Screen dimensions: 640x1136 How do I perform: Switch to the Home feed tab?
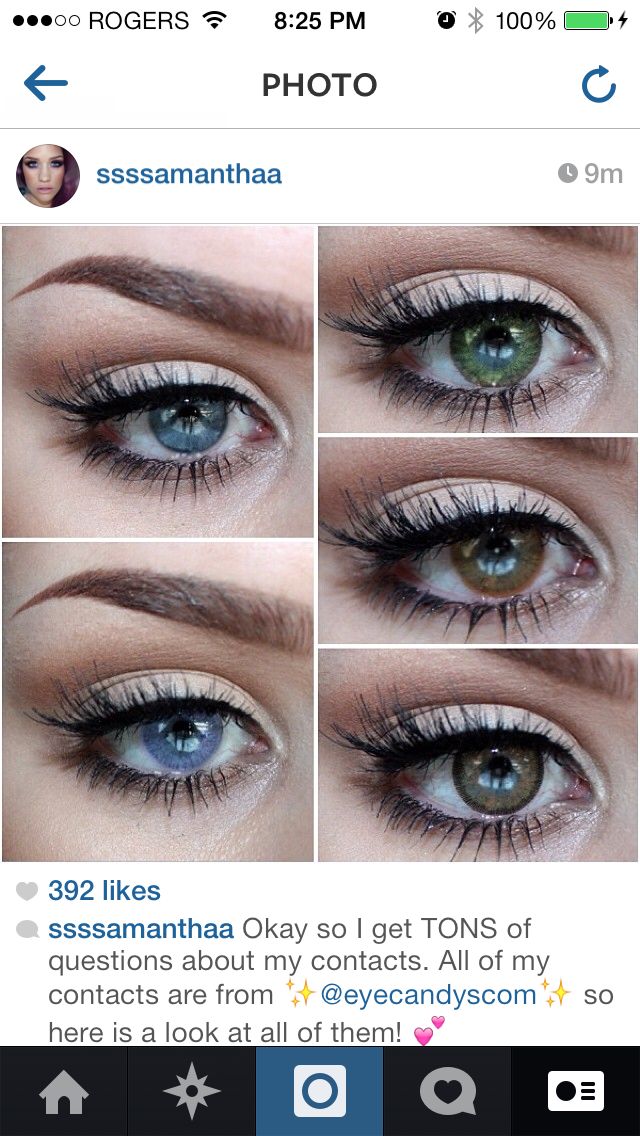pos(64,1091)
